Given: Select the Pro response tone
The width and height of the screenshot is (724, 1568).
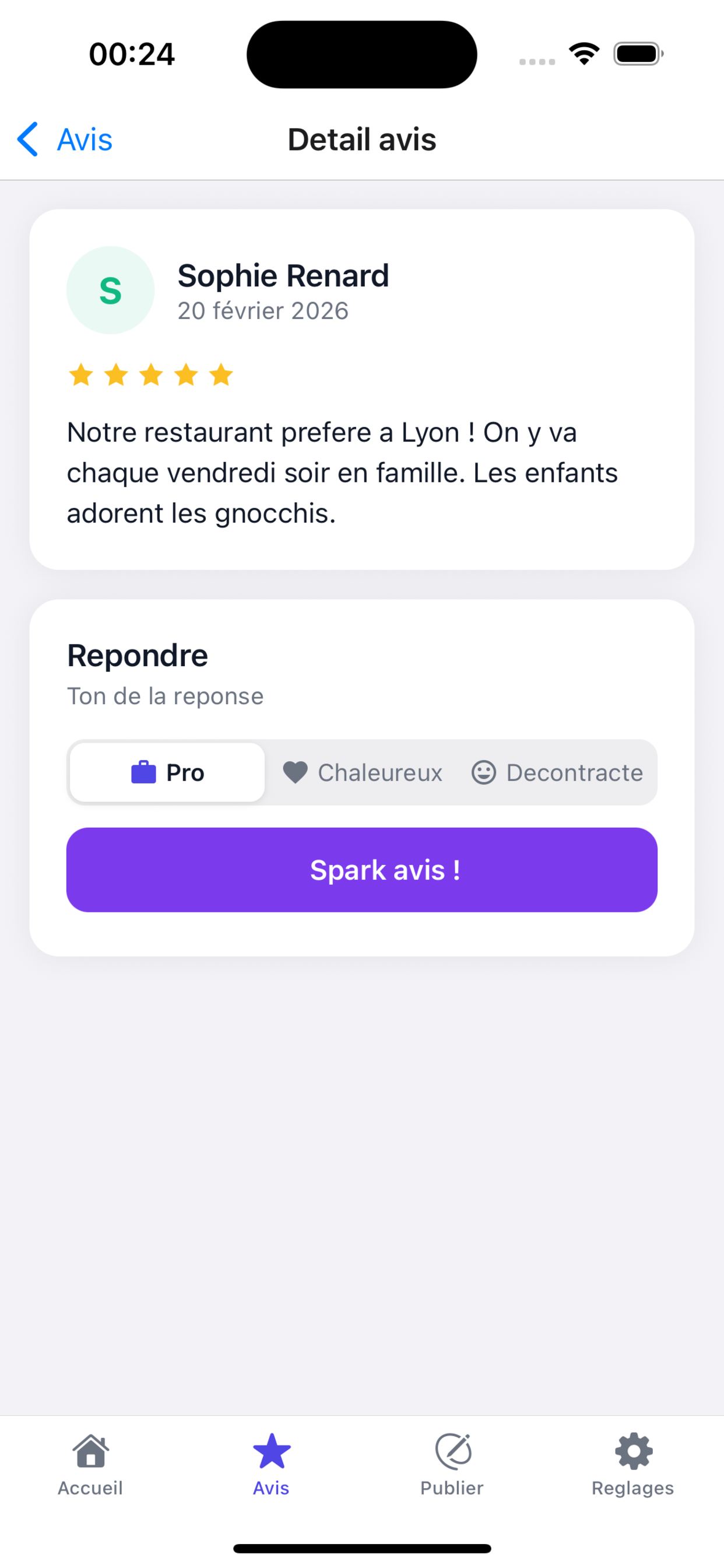Looking at the screenshot, I should 166,772.
